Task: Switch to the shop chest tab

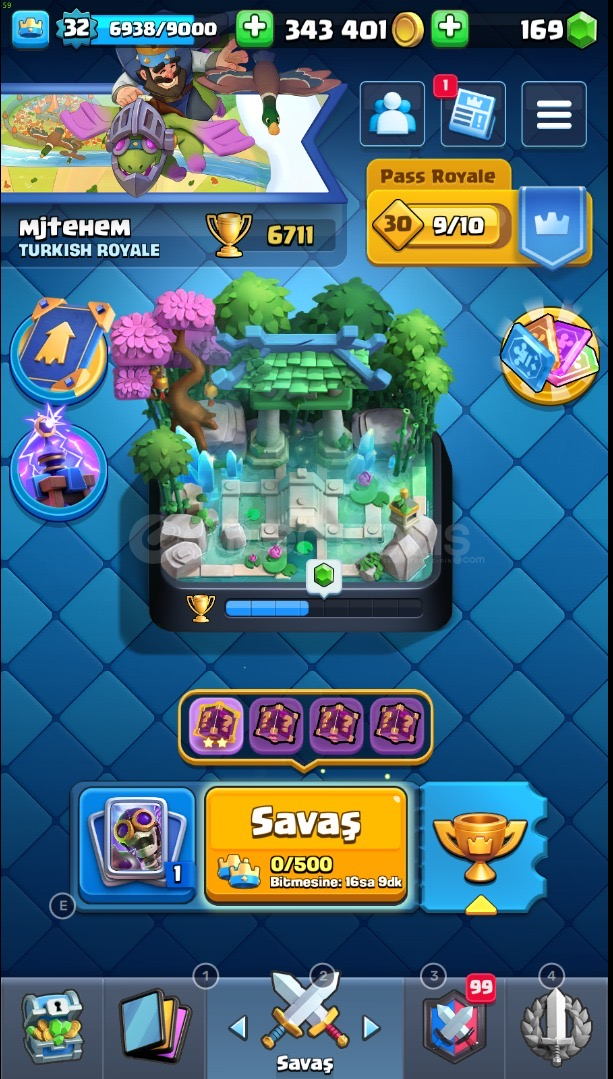Action: point(52,1026)
